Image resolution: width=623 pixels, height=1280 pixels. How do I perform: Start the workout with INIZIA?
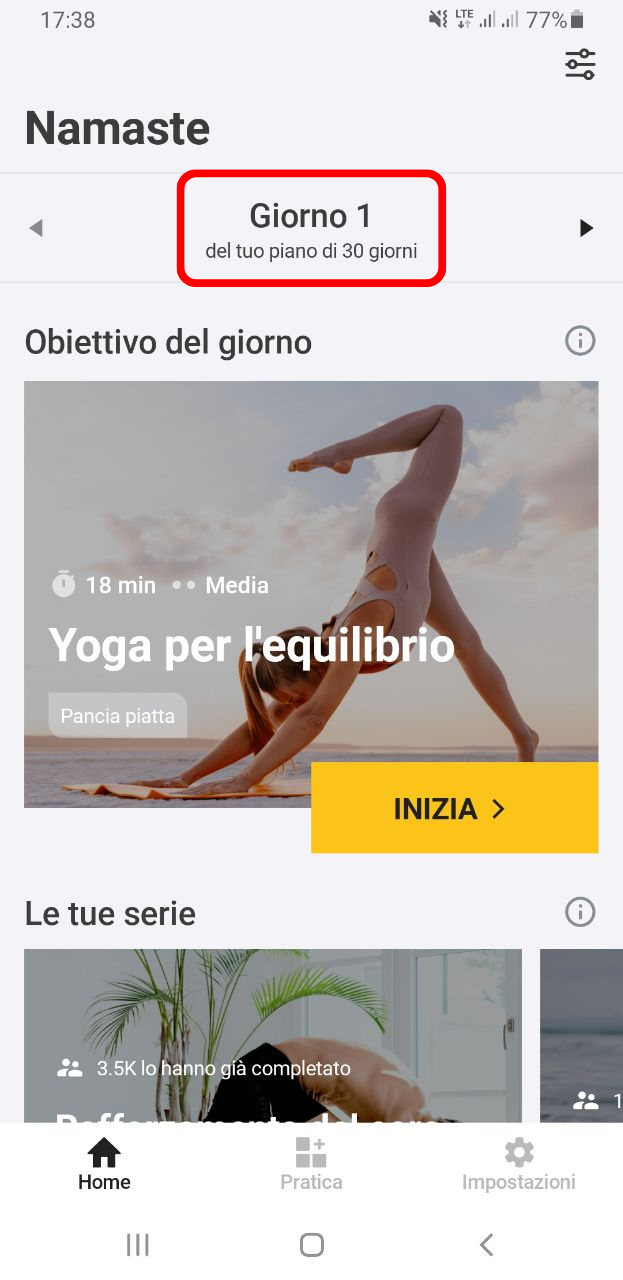click(x=455, y=808)
